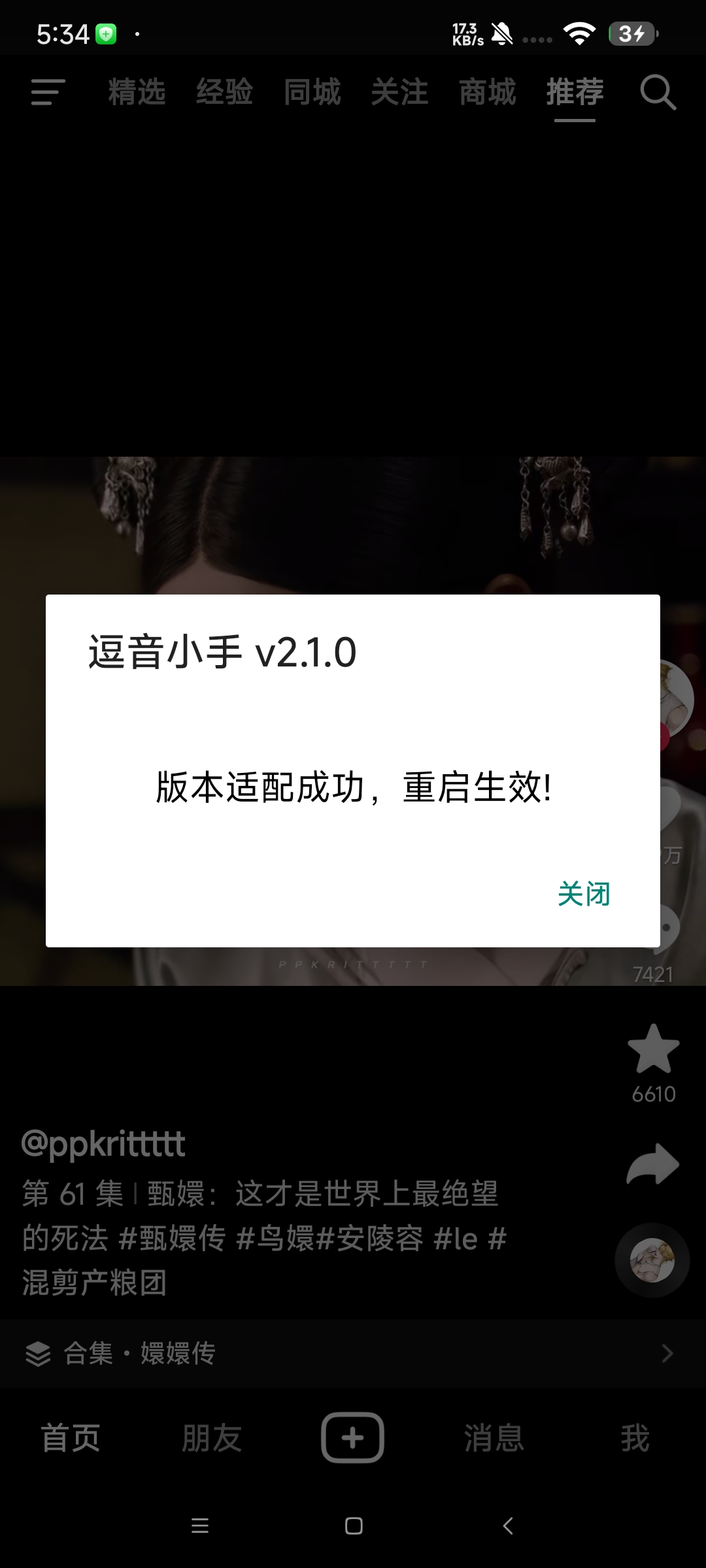This screenshot has width=706, height=1568.
Task: Dismiss the dialog with 关闭
Action: [x=584, y=894]
